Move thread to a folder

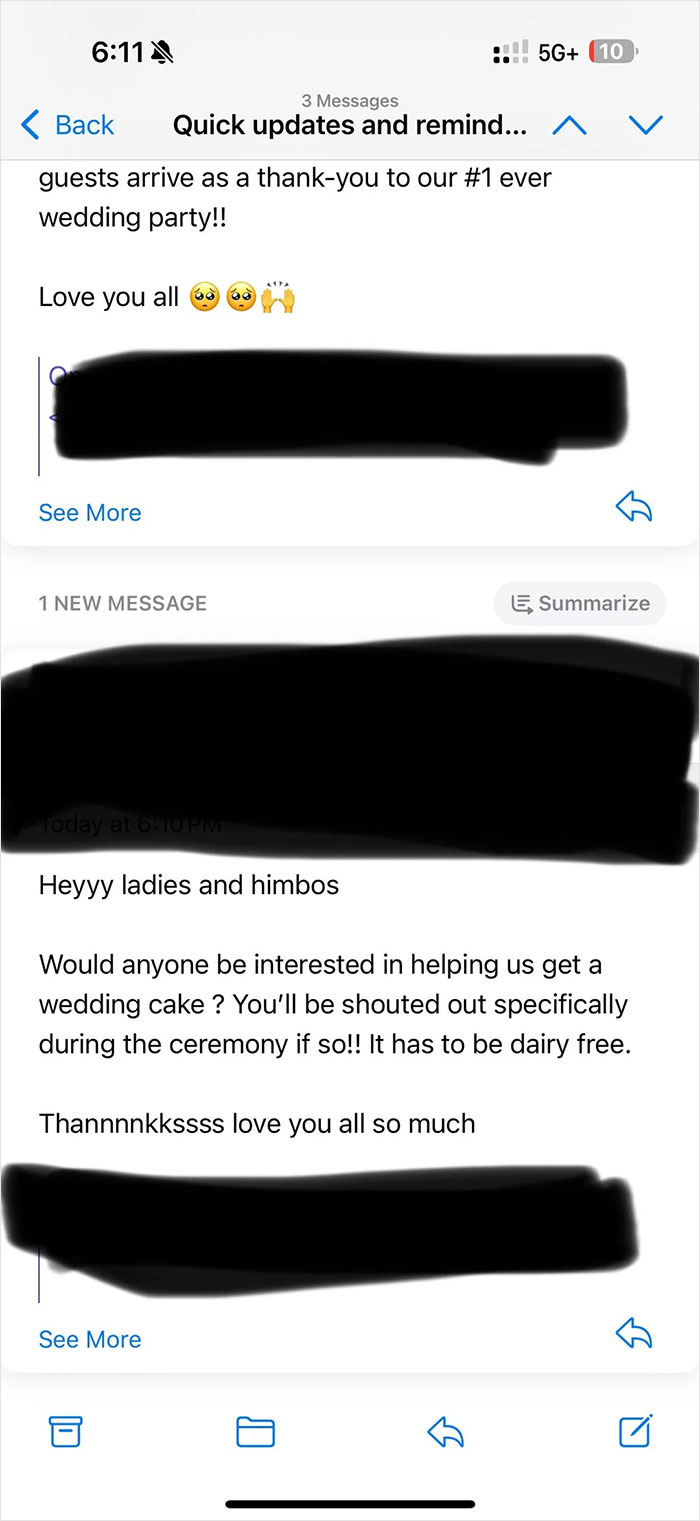click(255, 1432)
